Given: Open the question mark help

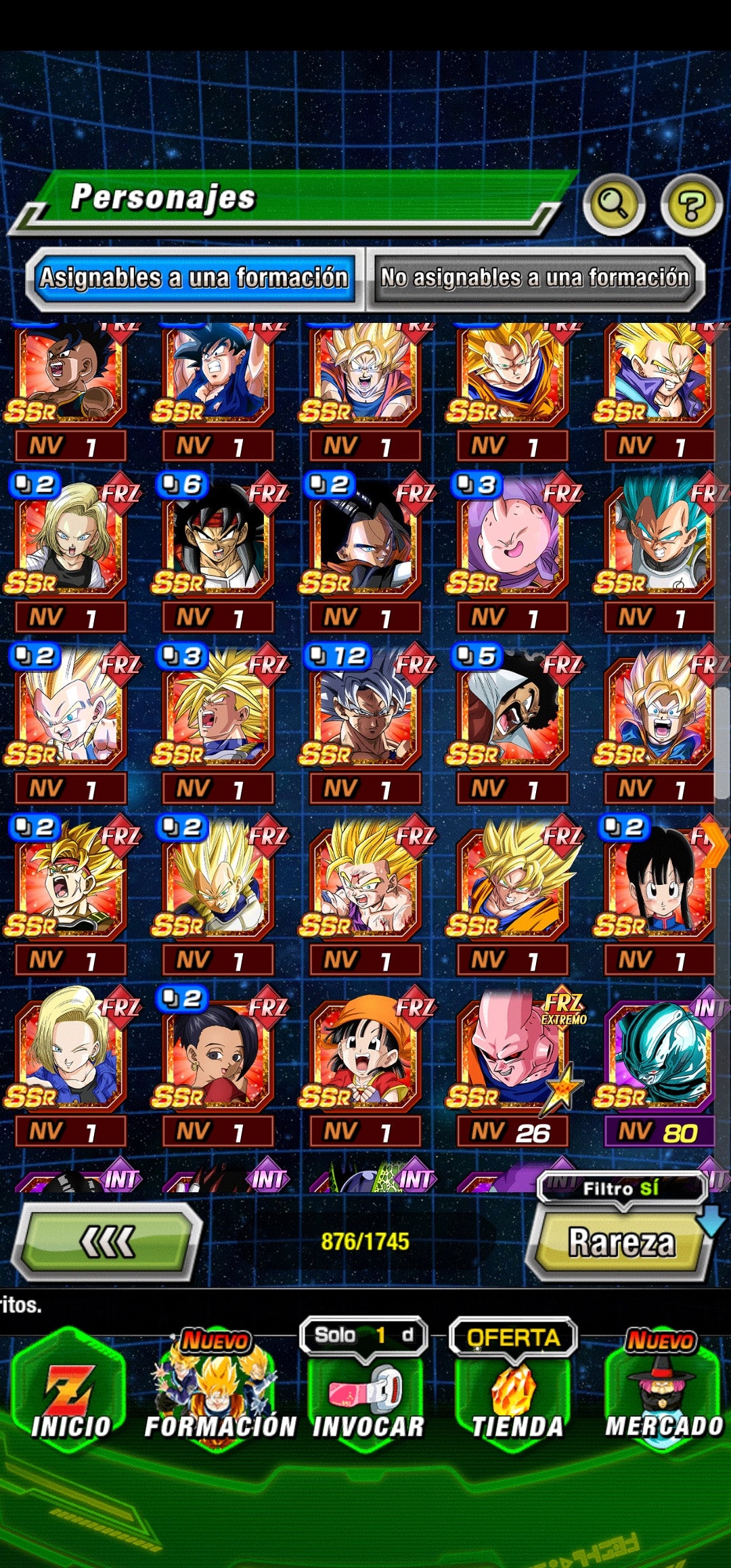Looking at the screenshot, I should 691,204.
